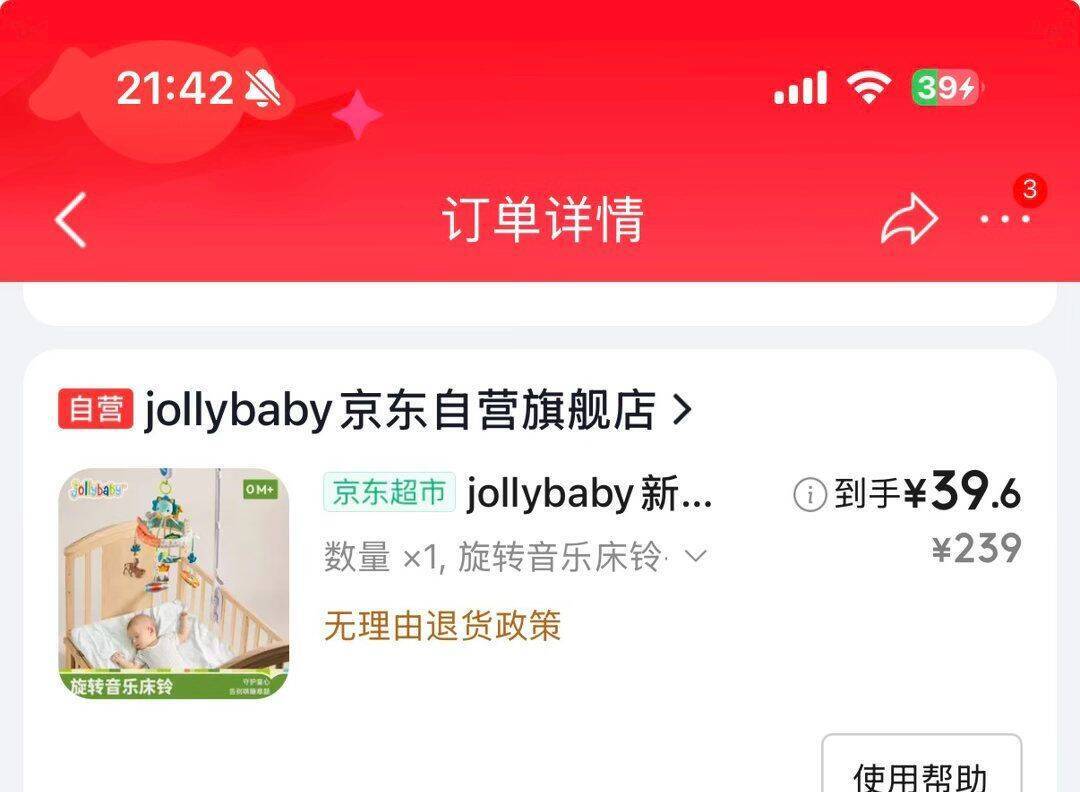Open the 旋转音乐床铃 product image
This screenshot has height=792, width=1080.
pyautogui.click(x=174, y=583)
